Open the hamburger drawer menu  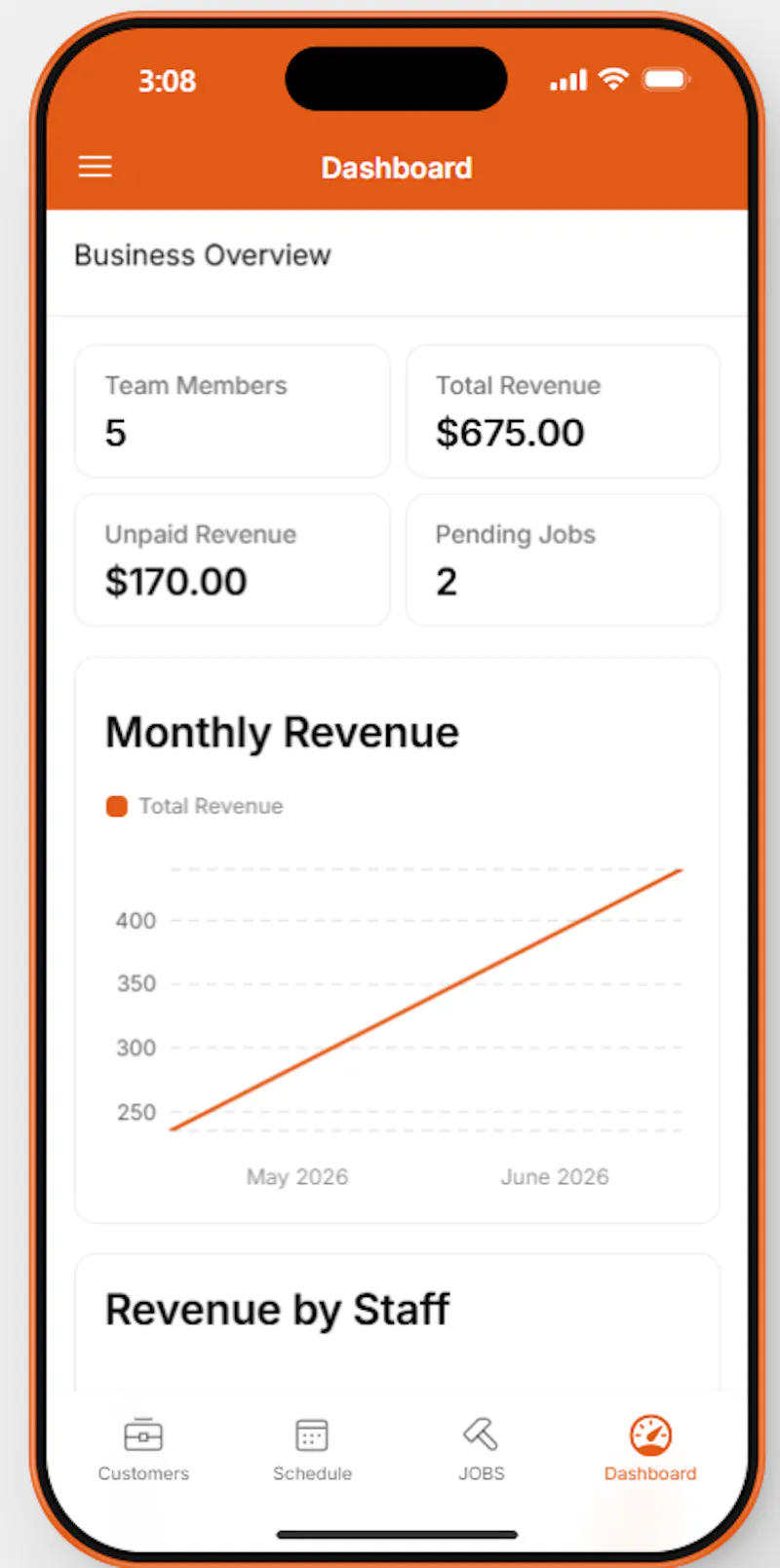(x=95, y=167)
